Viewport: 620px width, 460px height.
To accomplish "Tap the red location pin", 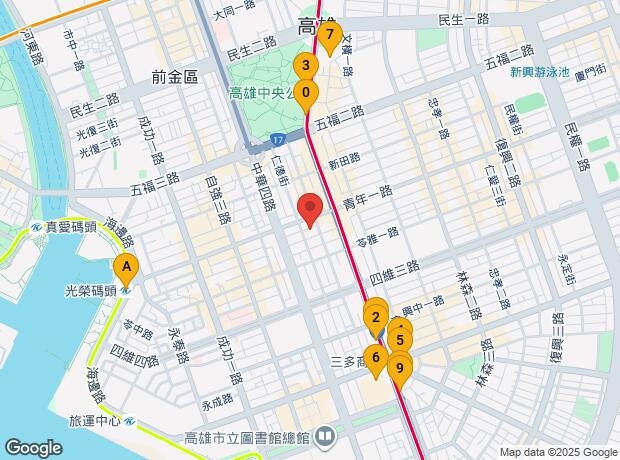I will point(311,210).
